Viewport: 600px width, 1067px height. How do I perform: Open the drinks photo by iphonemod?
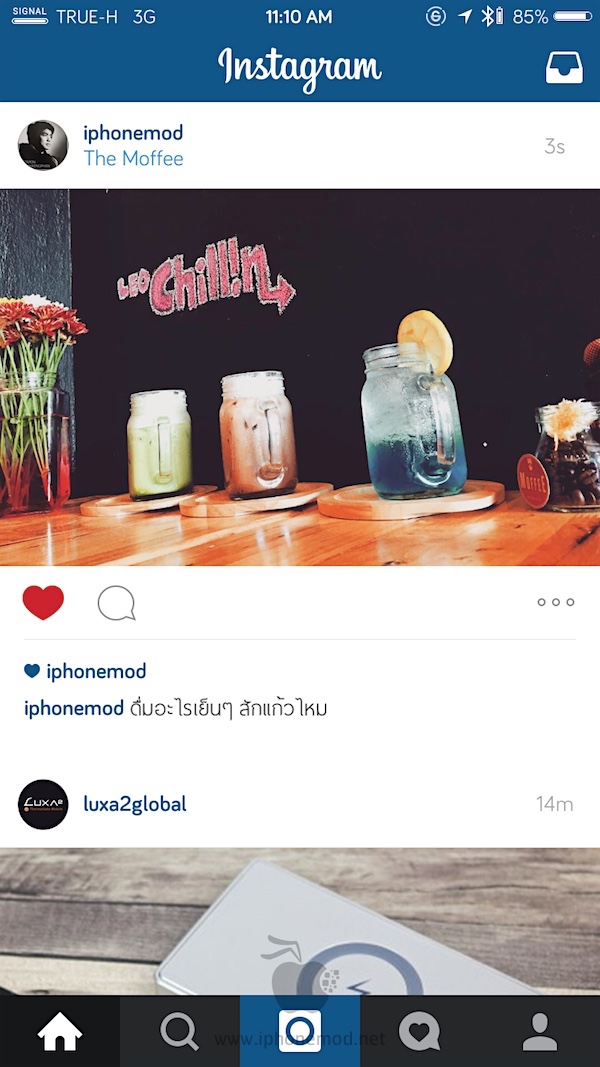point(300,377)
